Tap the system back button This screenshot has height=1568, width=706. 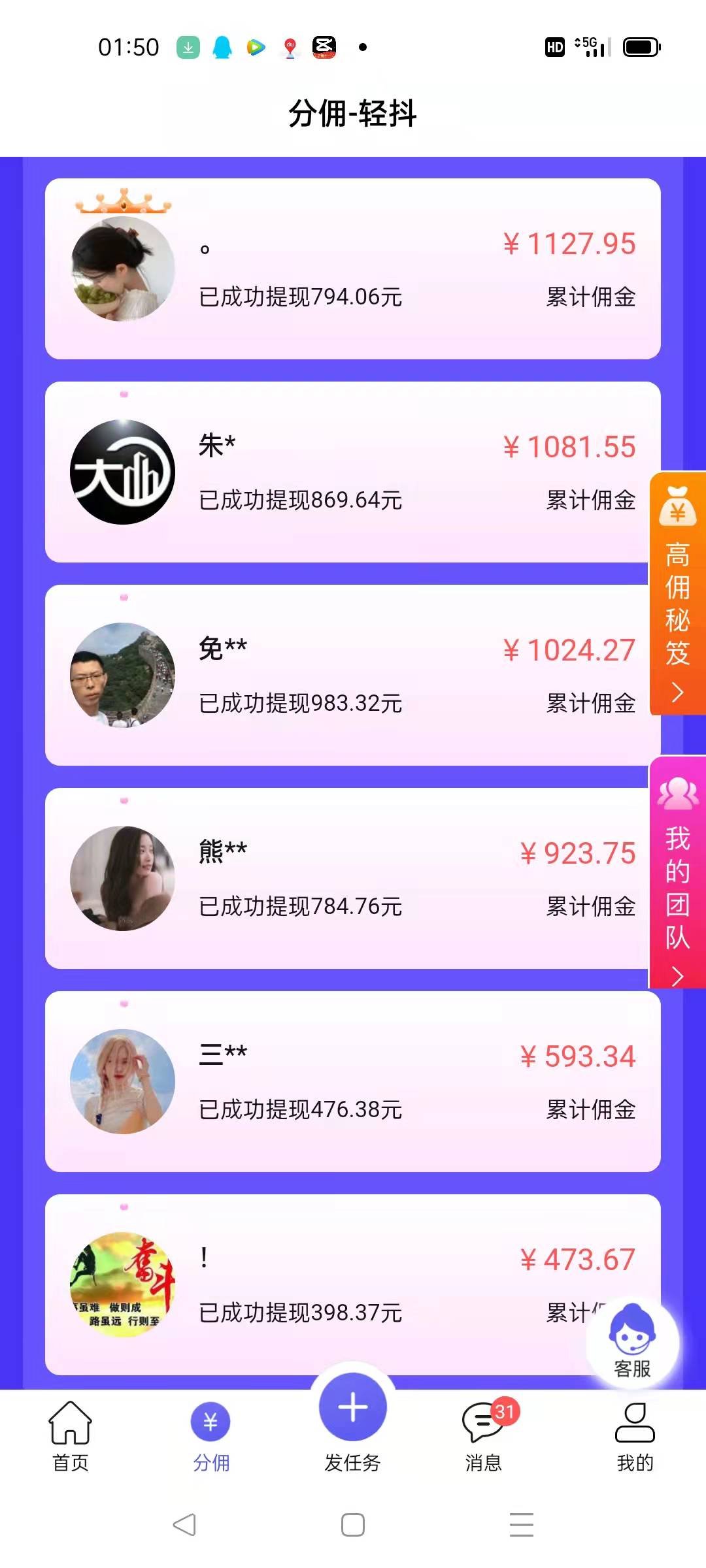point(184,1525)
